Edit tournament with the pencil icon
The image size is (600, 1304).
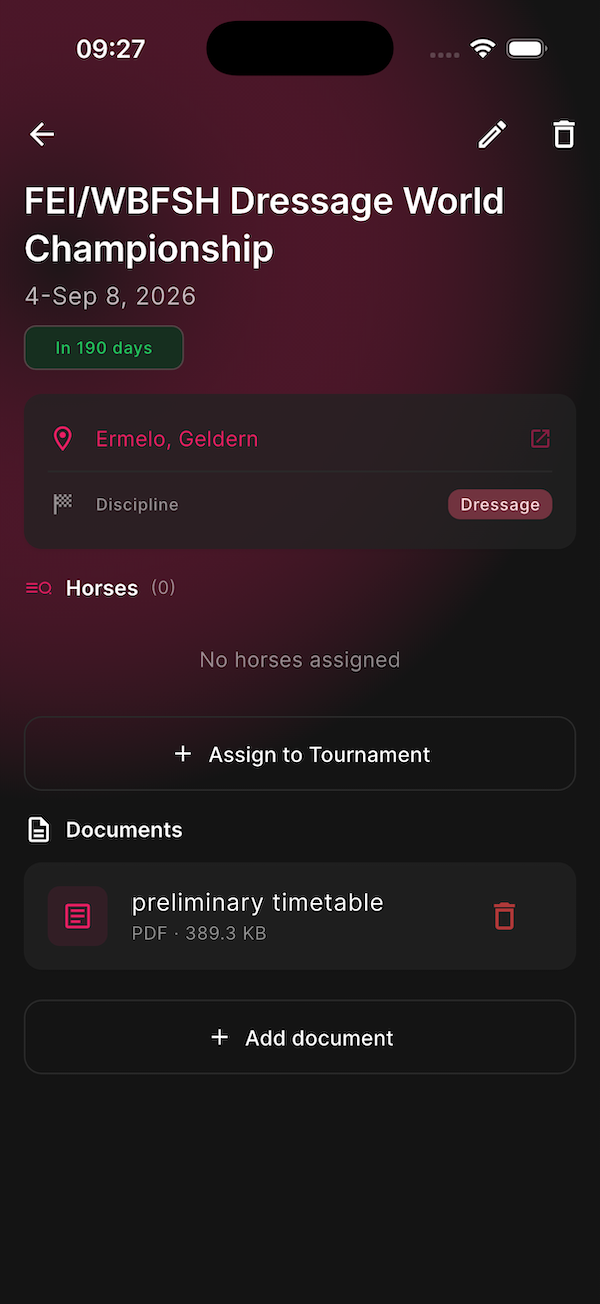coord(492,134)
